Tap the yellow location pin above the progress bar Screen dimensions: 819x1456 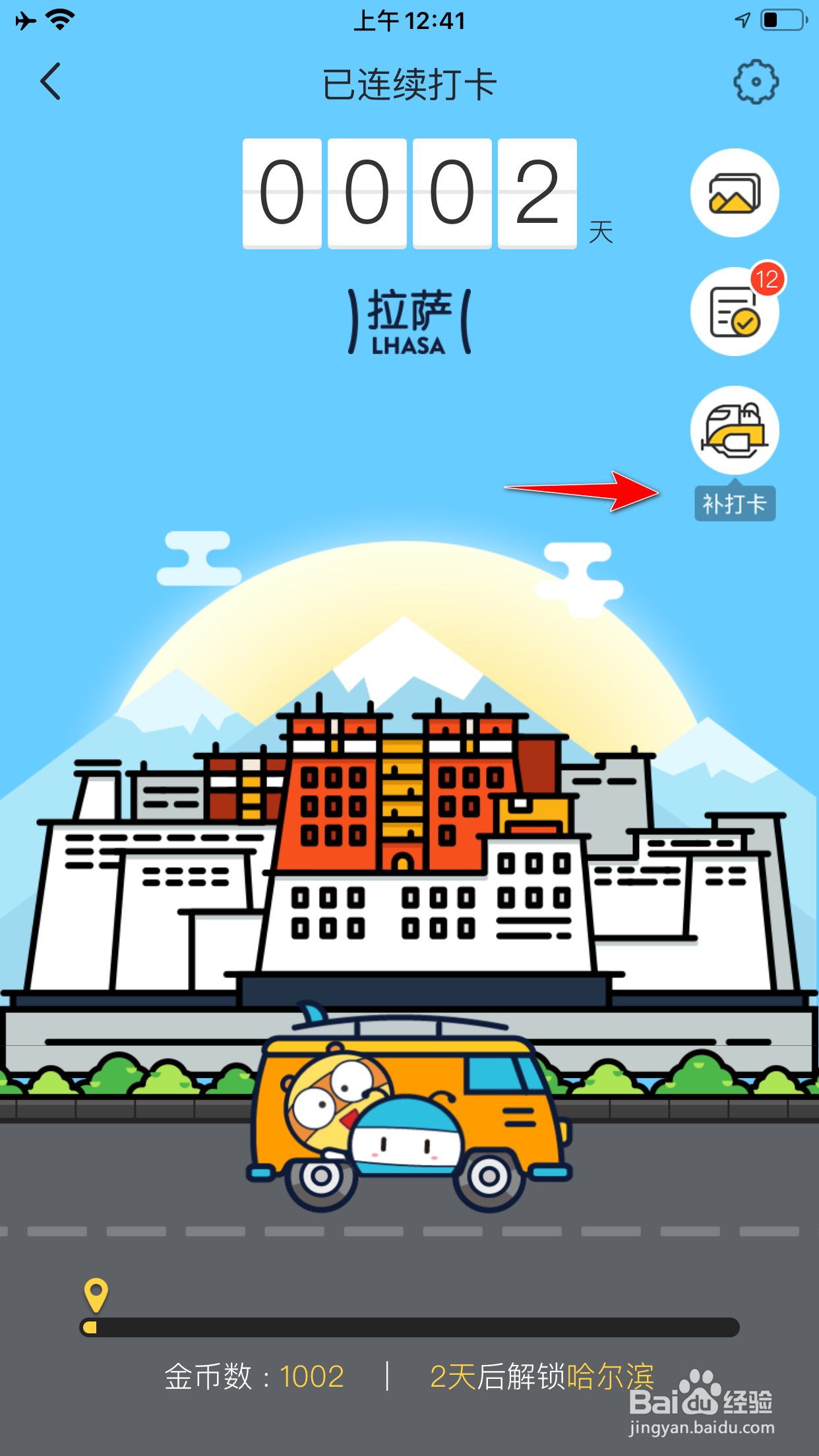96,1294
